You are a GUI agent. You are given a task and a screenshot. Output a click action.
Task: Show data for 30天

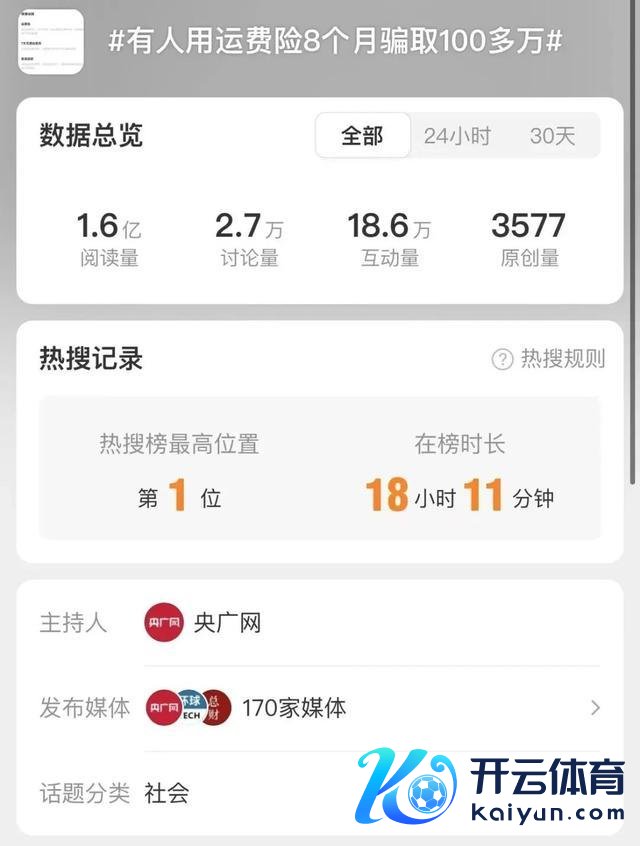tap(552, 136)
